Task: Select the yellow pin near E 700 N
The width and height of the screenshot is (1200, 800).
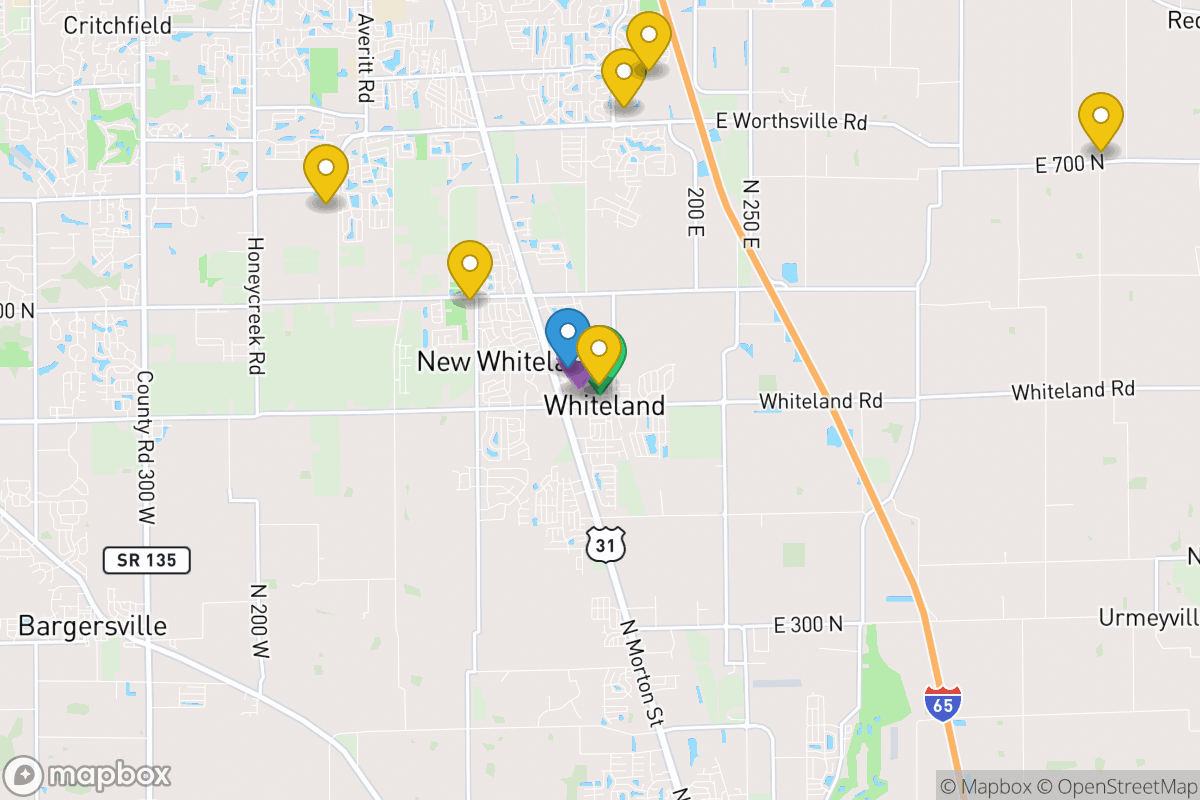Action: click(x=1100, y=118)
